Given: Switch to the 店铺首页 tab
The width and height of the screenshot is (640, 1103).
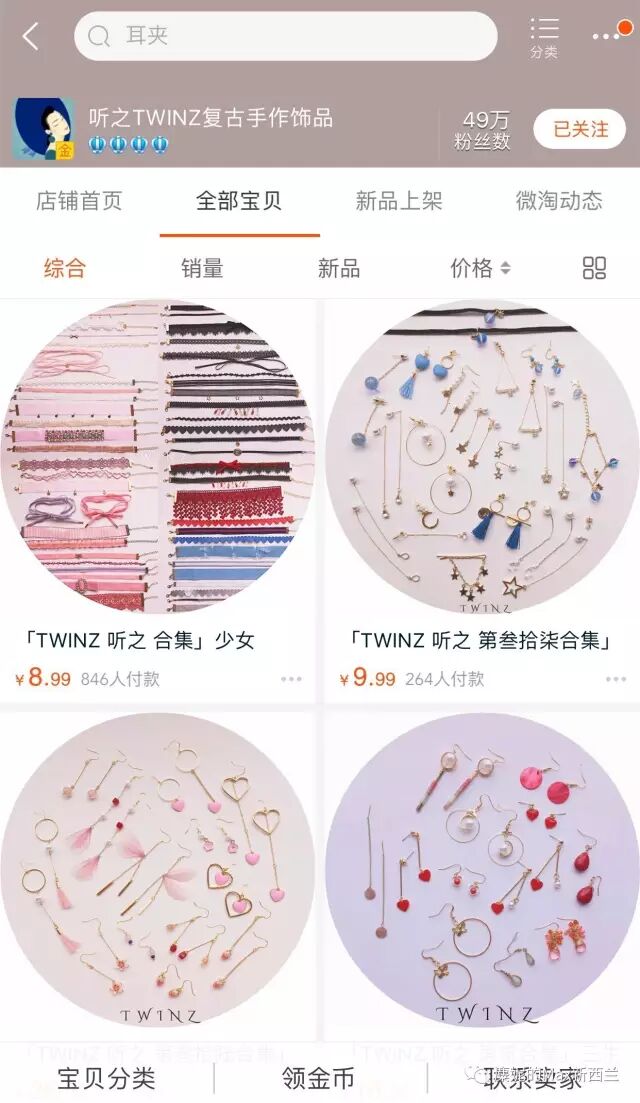Looking at the screenshot, I should (x=79, y=200).
